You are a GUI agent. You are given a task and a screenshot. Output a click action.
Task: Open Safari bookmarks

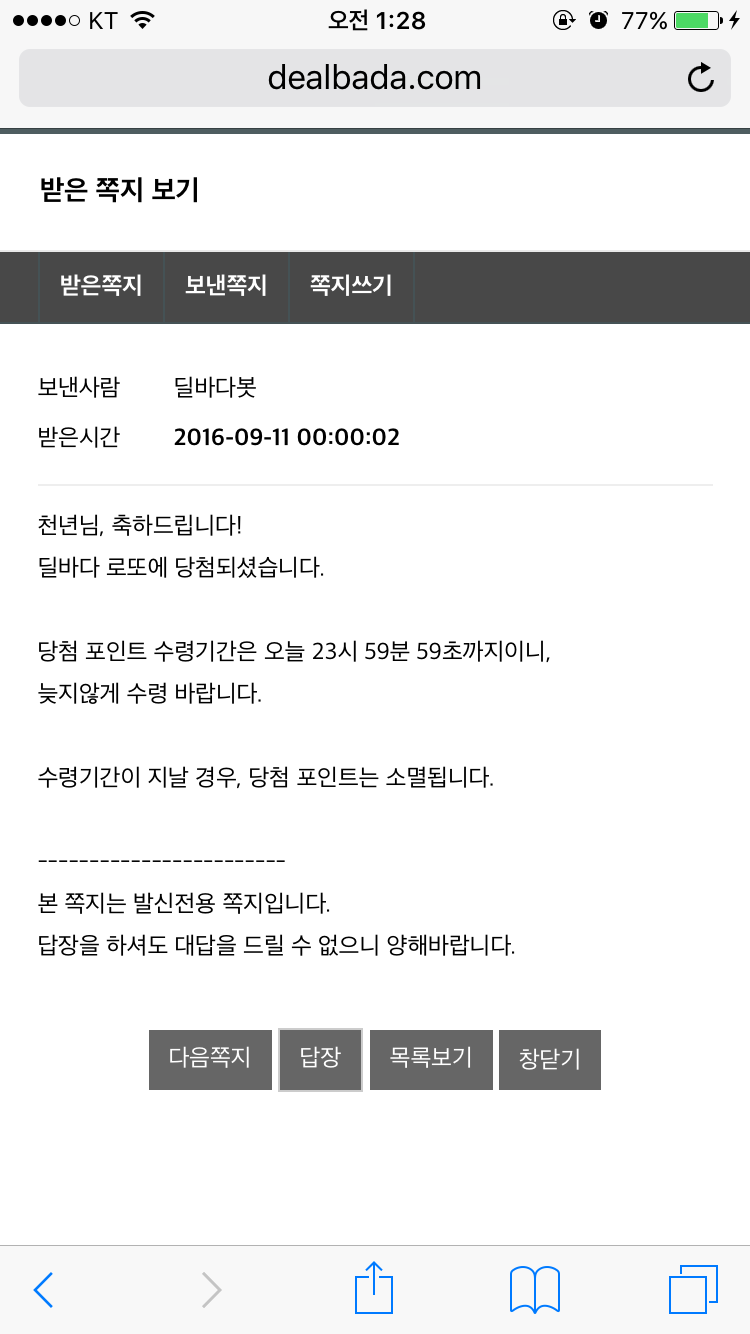coord(535,1289)
